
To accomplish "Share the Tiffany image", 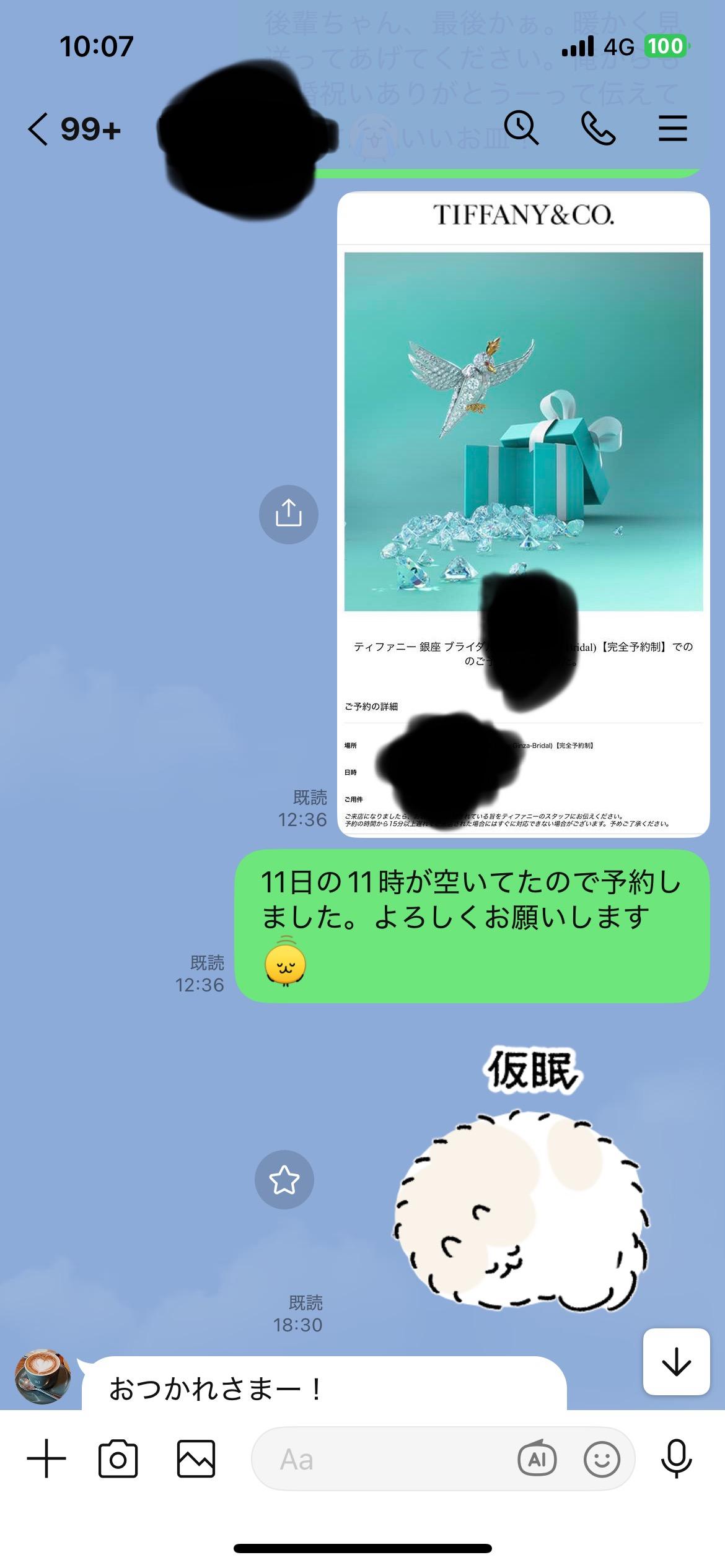I will [288, 515].
